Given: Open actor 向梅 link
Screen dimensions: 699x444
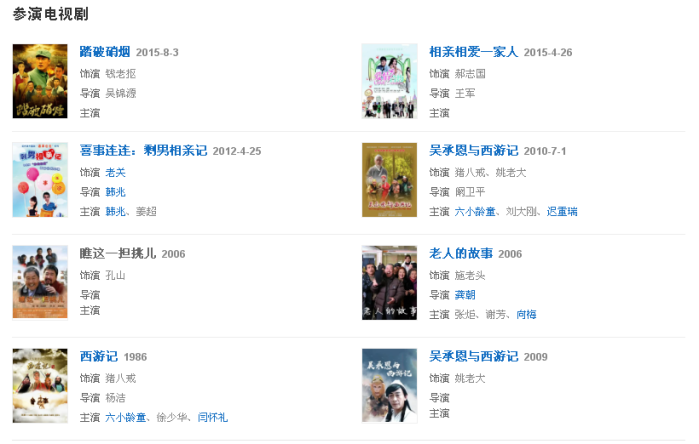Looking at the screenshot, I should pos(526,314).
